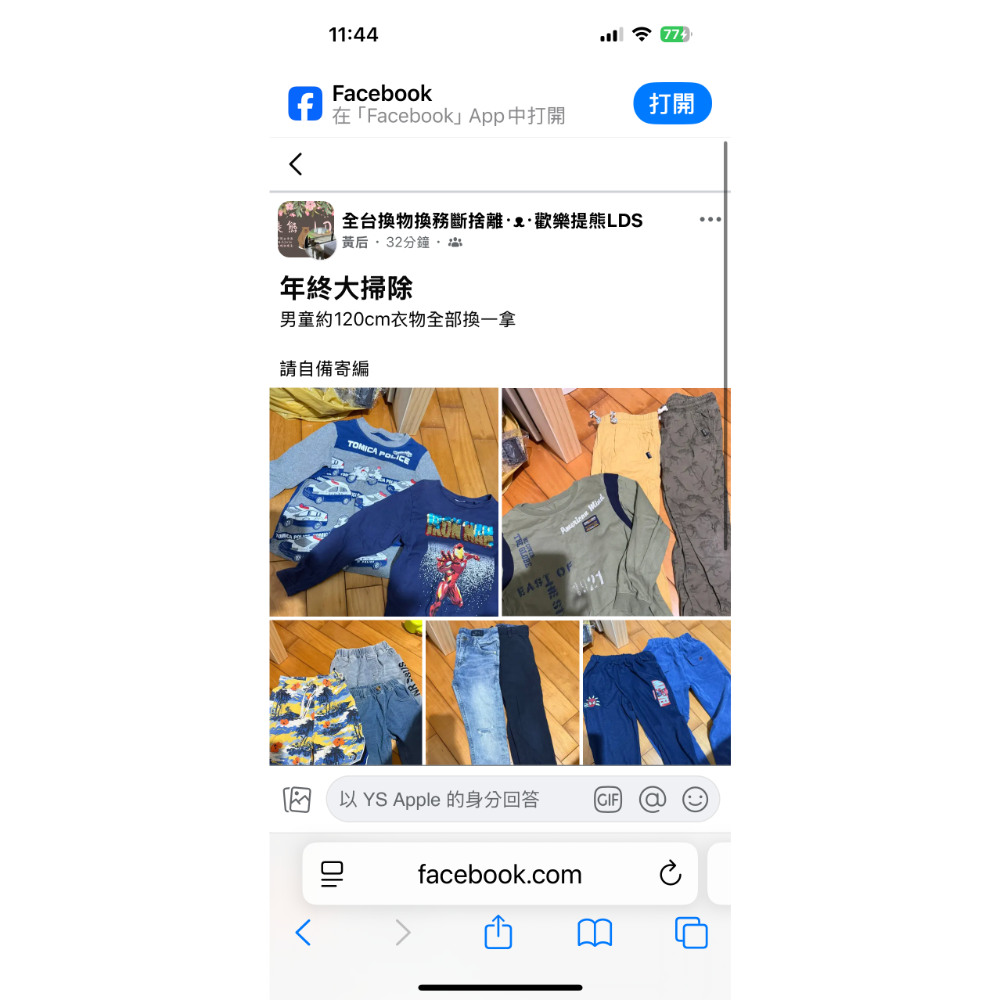Open the photo of two pairs of jeans
This screenshot has width=1000, height=1000.
[x=502, y=693]
